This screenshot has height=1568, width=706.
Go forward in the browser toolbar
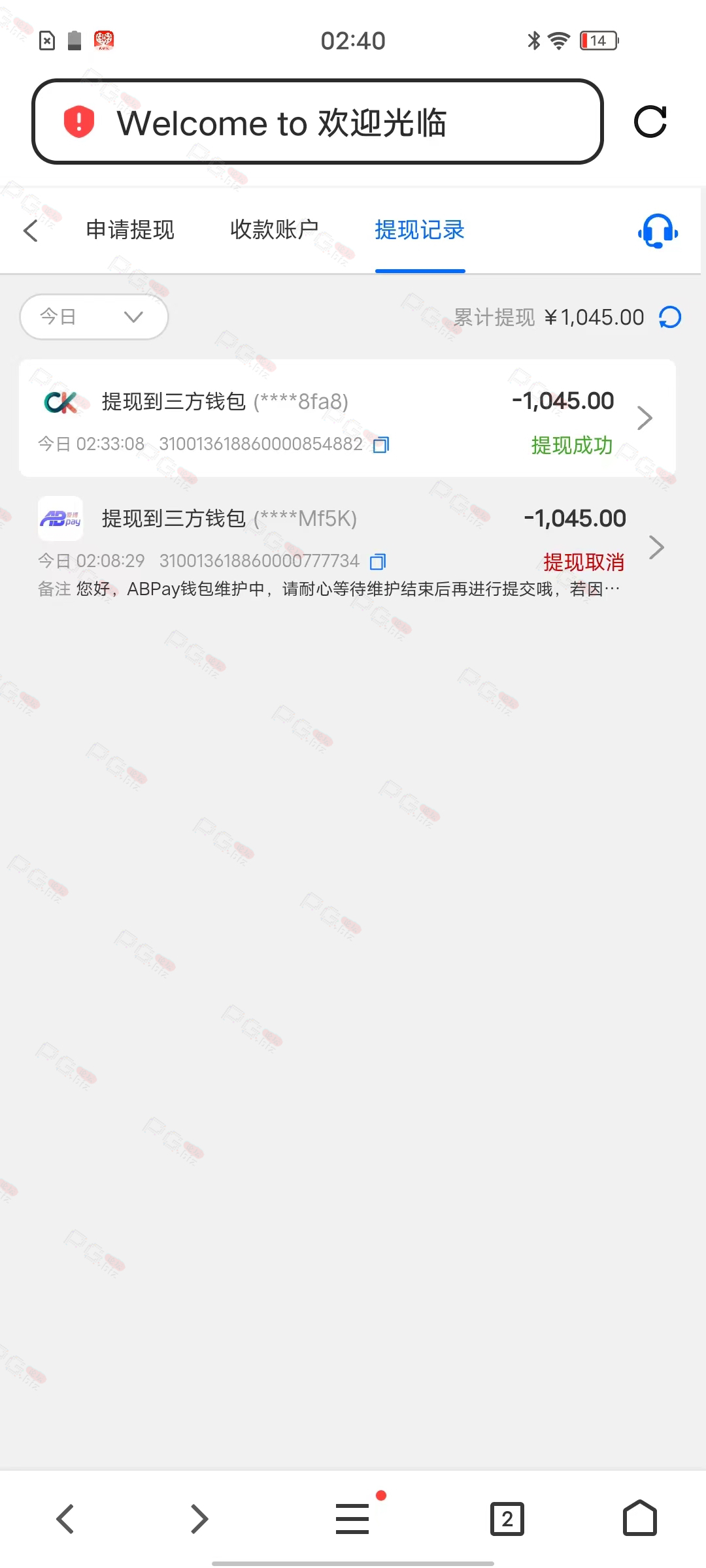click(x=199, y=1519)
